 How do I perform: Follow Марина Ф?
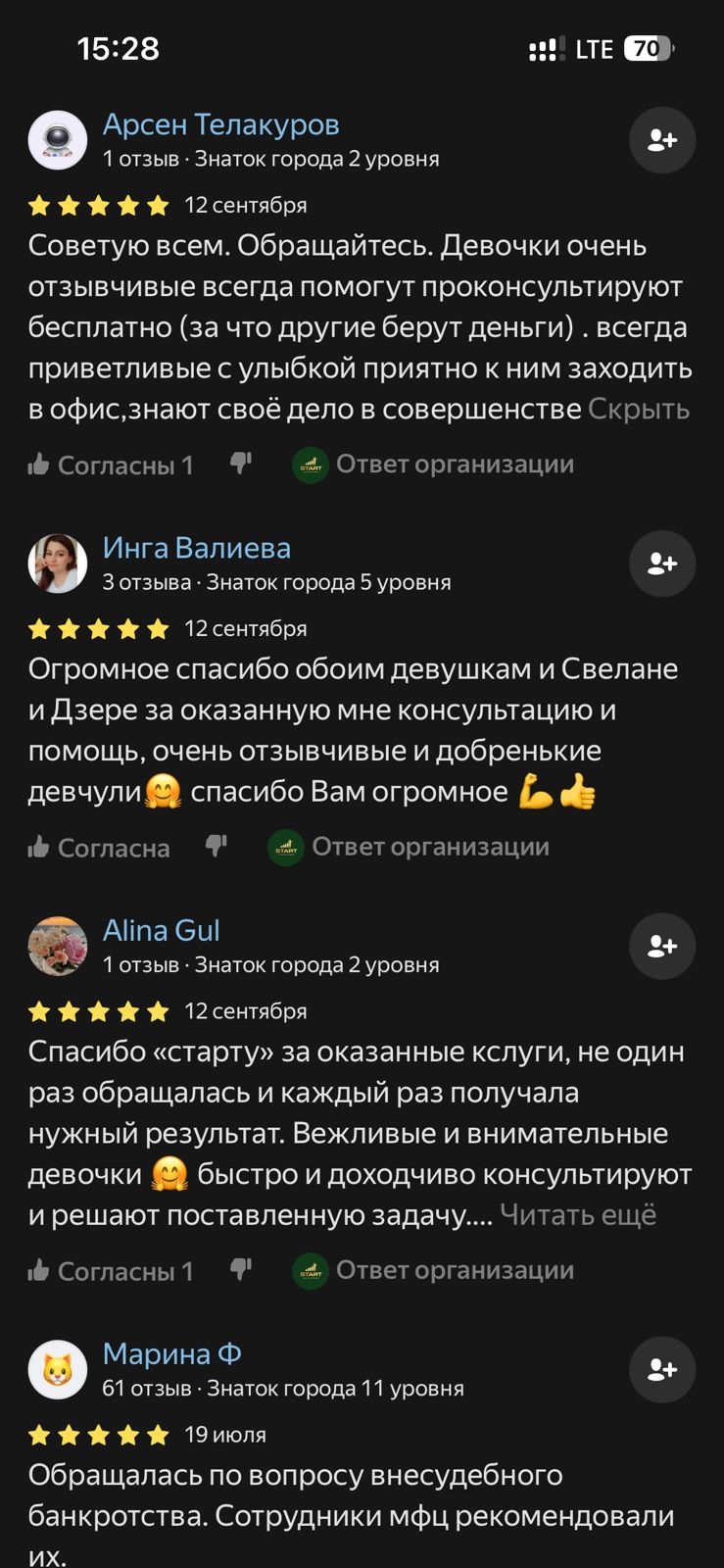(x=661, y=1369)
